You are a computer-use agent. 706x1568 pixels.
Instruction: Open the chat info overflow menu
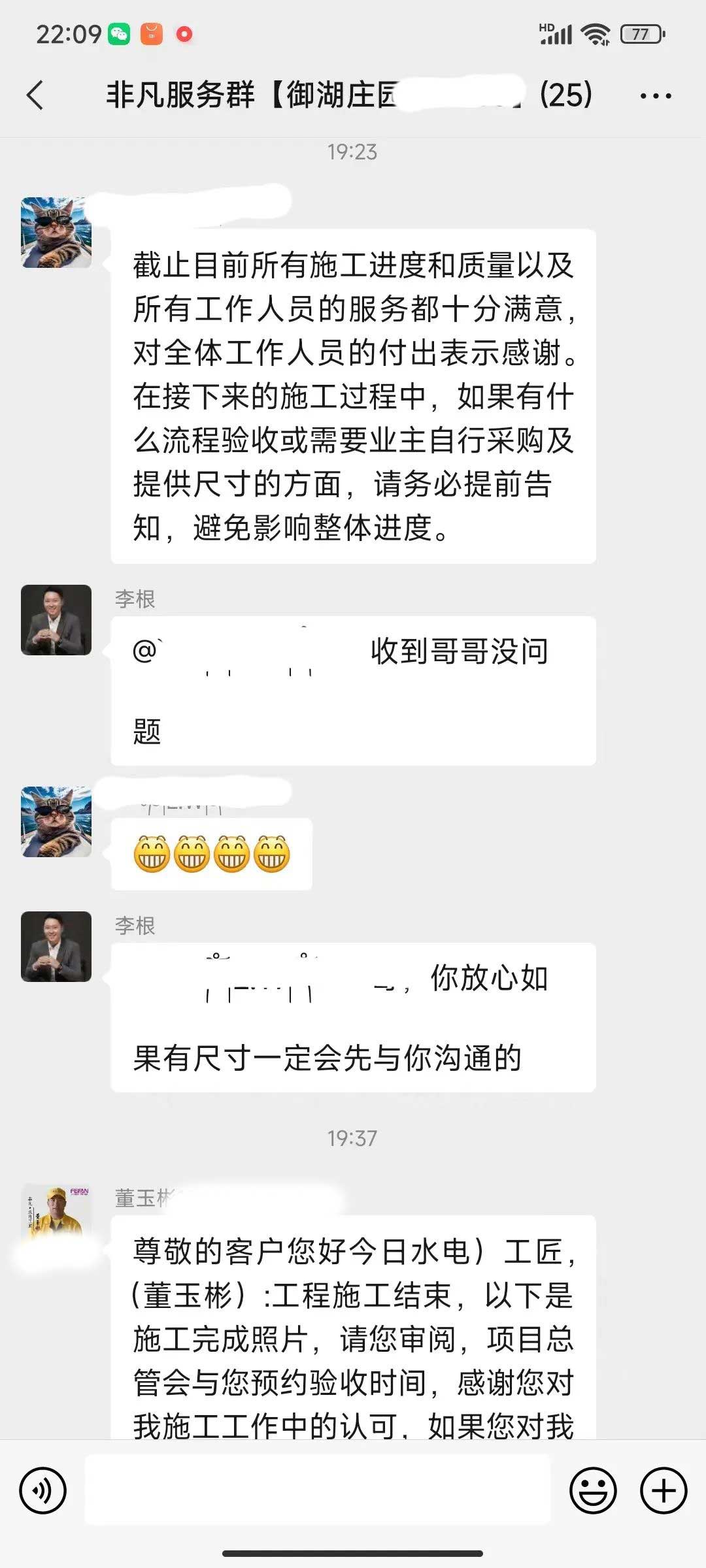point(655,96)
